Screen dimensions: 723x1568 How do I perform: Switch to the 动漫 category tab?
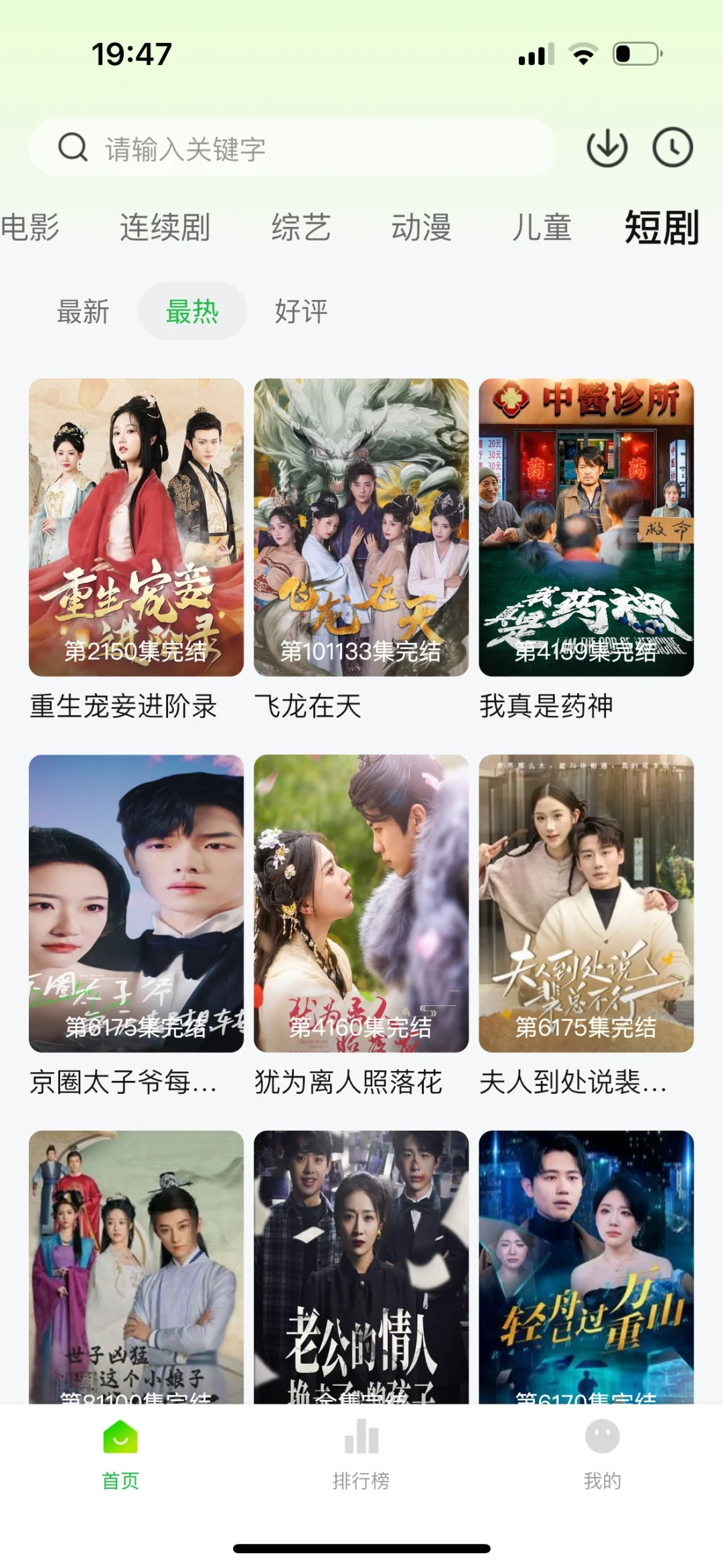421,227
